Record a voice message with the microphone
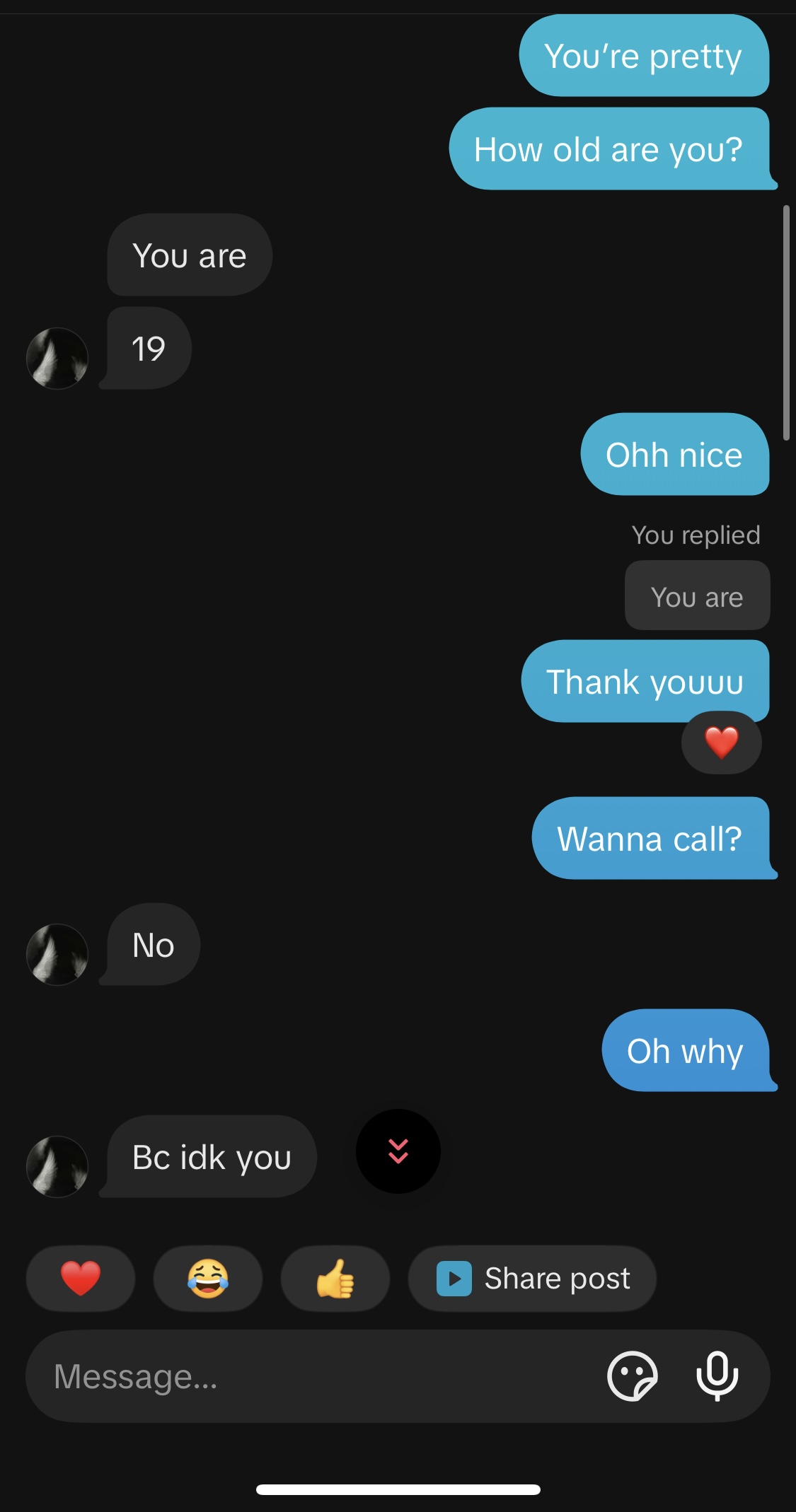The image size is (796, 1512). [x=717, y=1376]
